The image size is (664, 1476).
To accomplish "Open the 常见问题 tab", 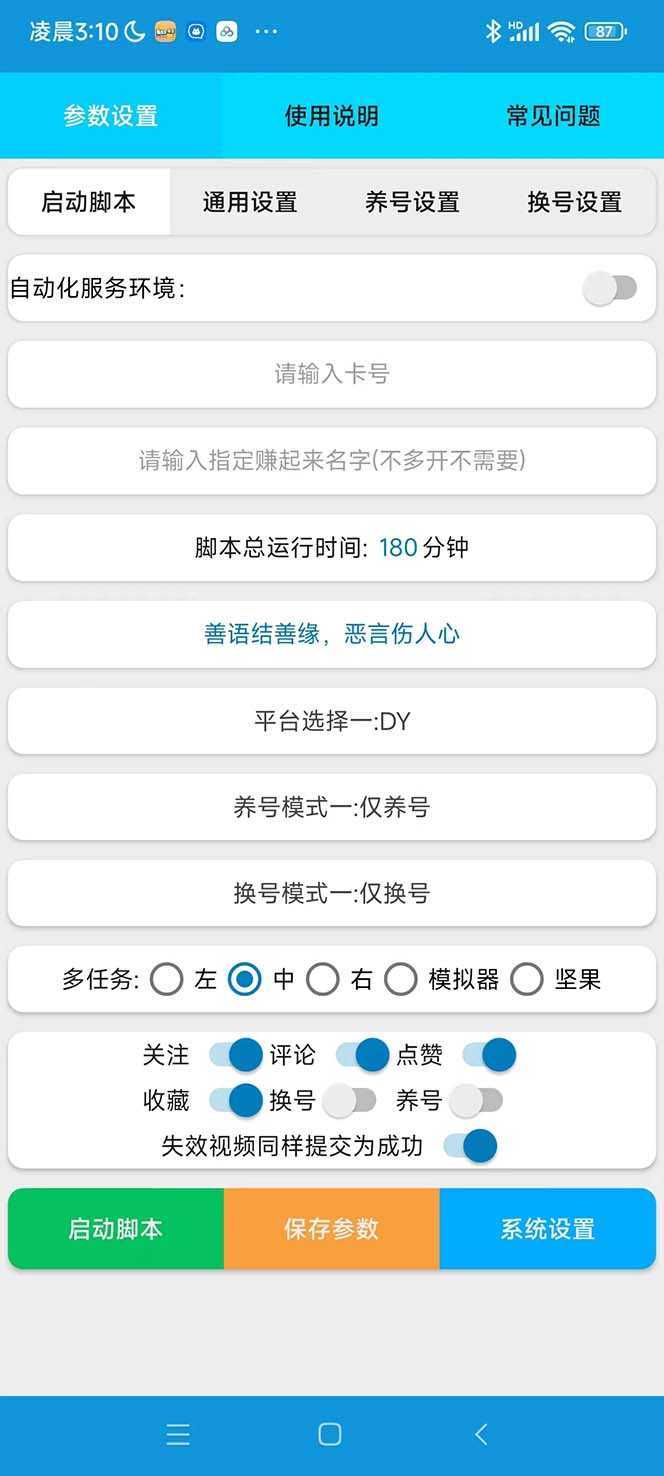I will coord(553,116).
